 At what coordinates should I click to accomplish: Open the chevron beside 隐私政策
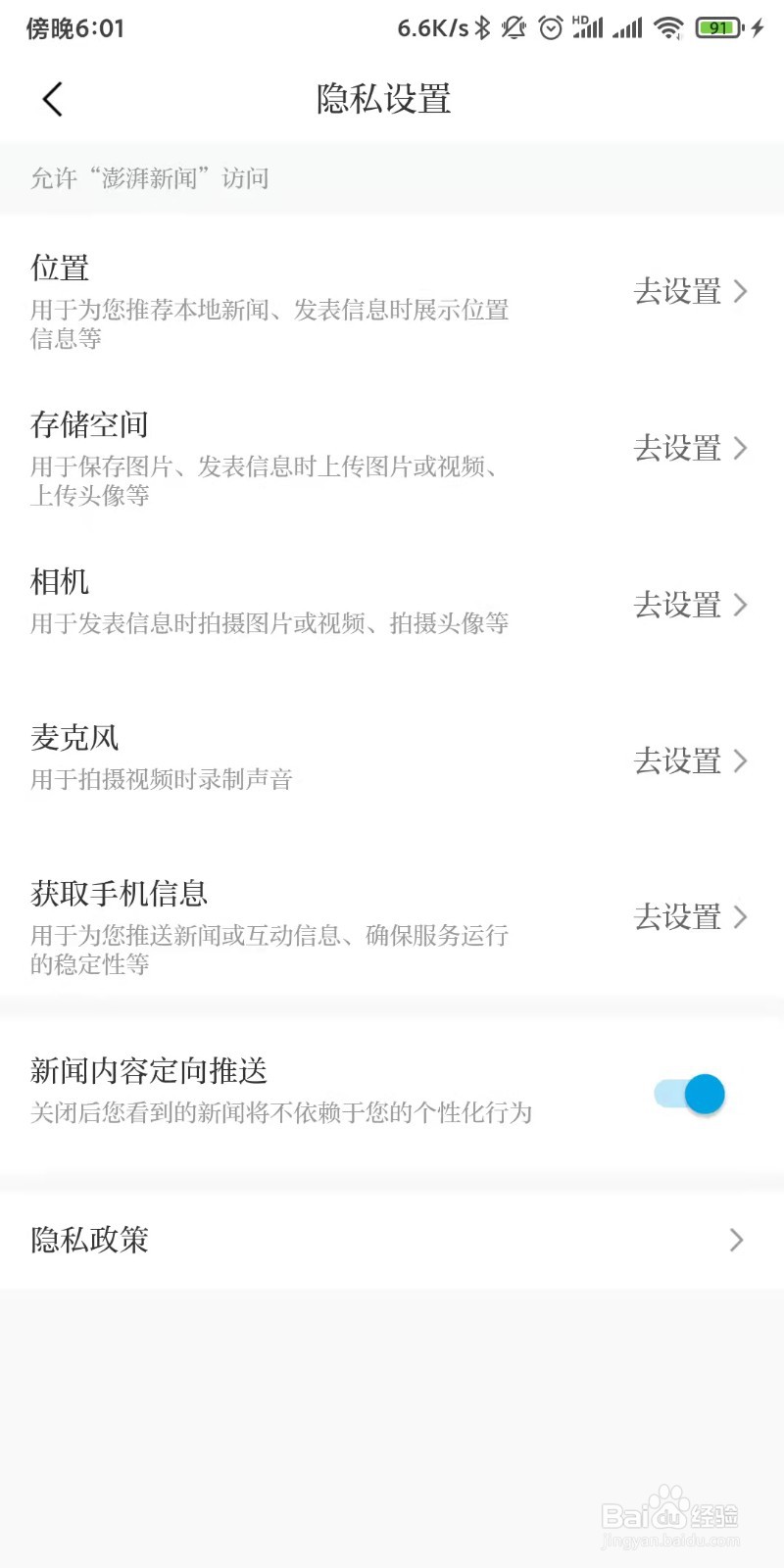click(x=736, y=1240)
